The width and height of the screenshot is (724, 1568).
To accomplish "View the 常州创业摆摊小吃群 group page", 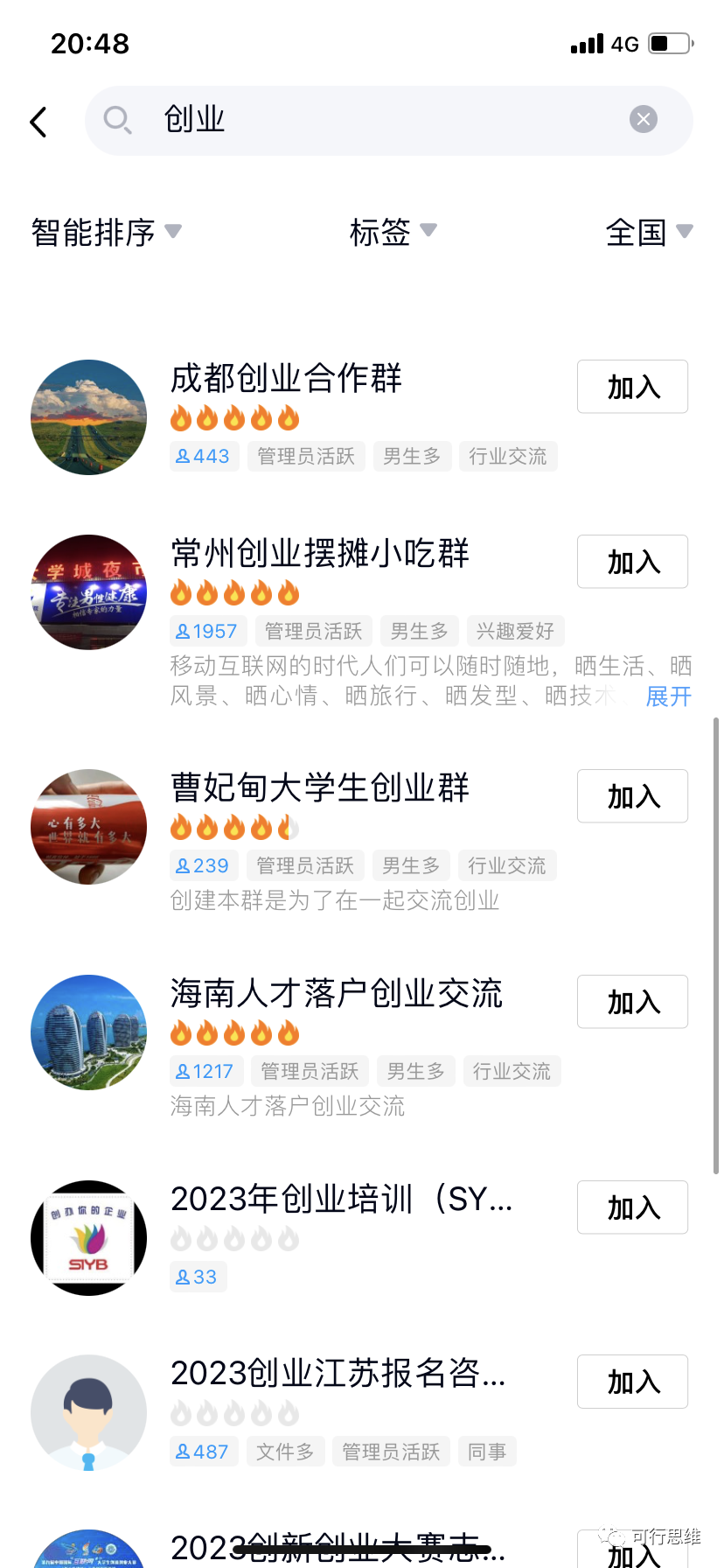I will click(320, 554).
